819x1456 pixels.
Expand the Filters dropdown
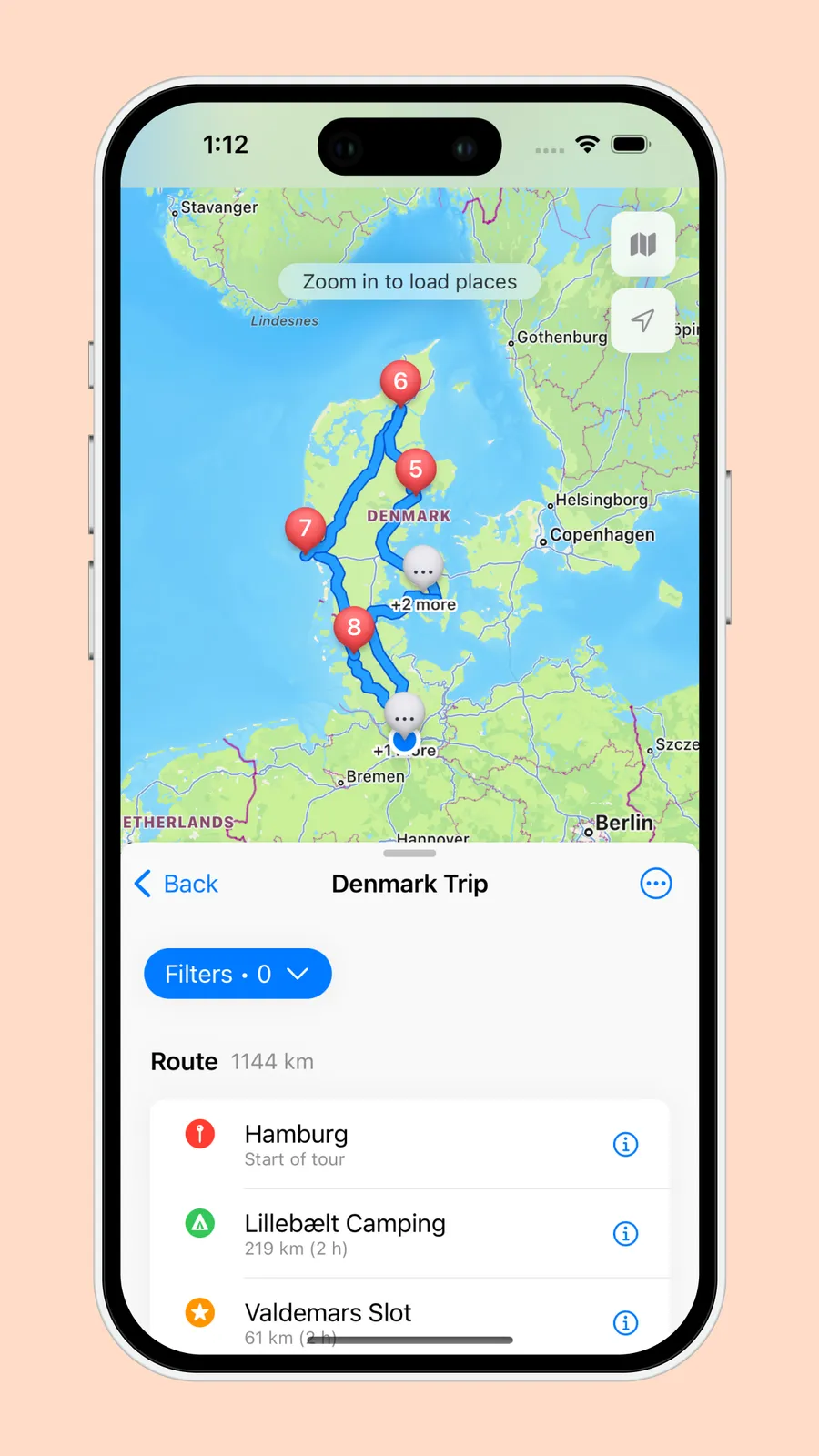coord(238,974)
